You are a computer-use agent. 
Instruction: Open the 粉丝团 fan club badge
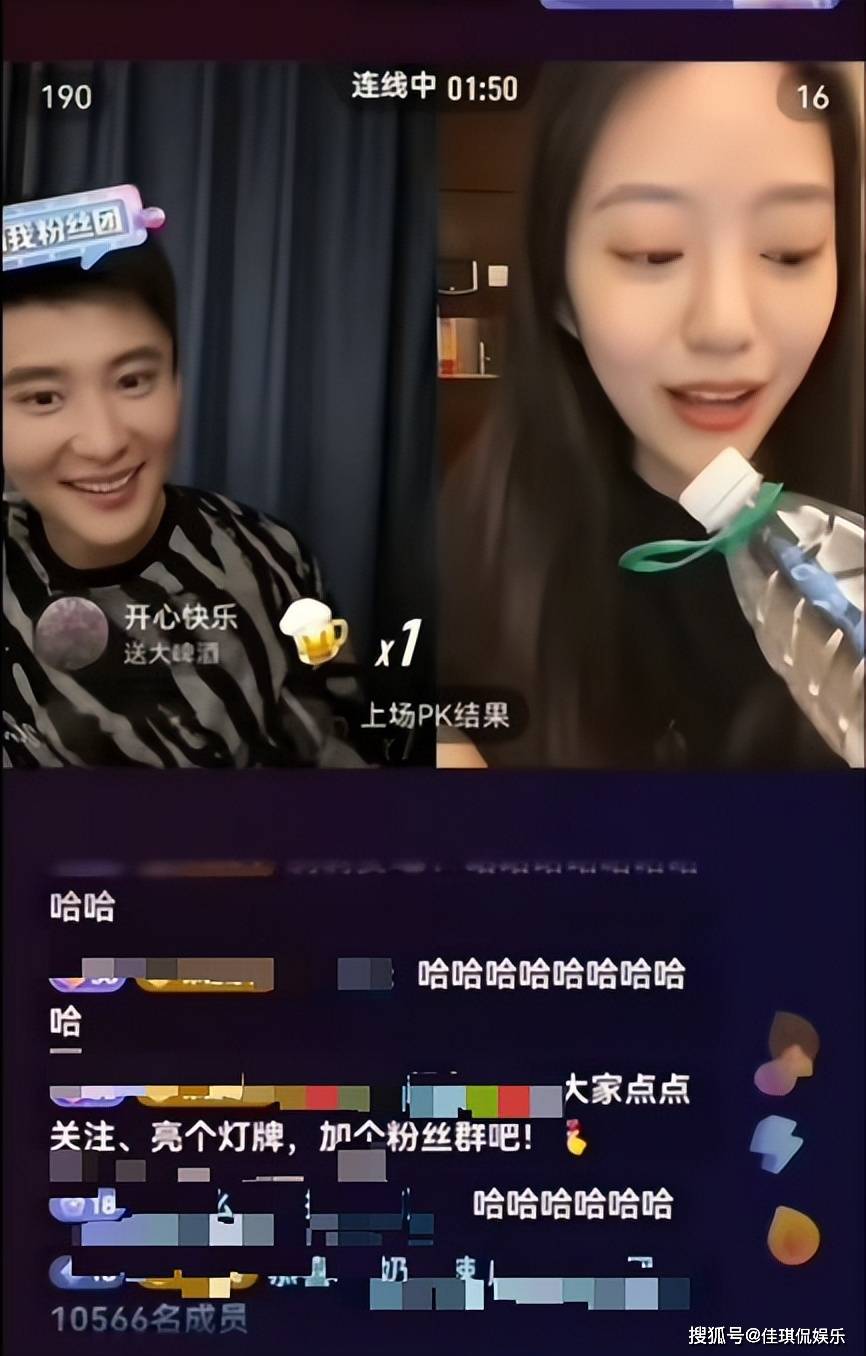point(75,230)
